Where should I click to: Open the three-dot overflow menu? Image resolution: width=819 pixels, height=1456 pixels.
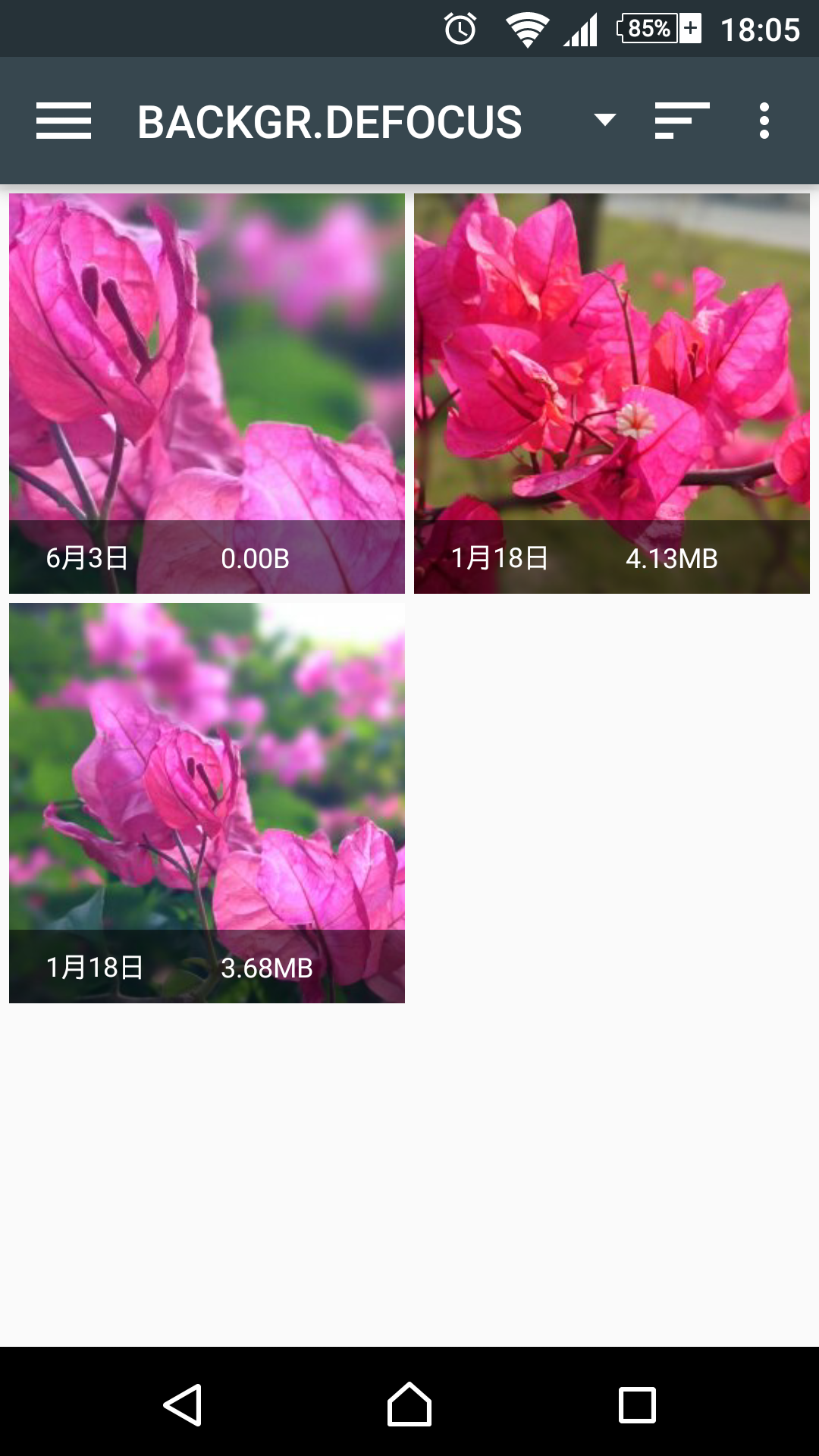pyautogui.click(x=764, y=121)
